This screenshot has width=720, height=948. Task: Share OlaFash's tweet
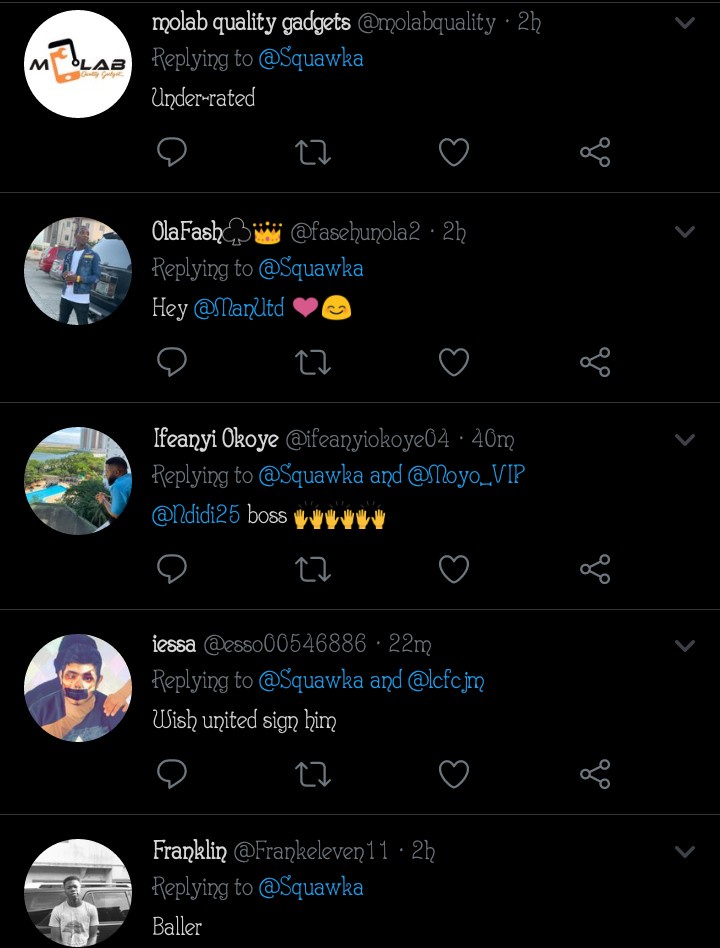pos(595,362)
